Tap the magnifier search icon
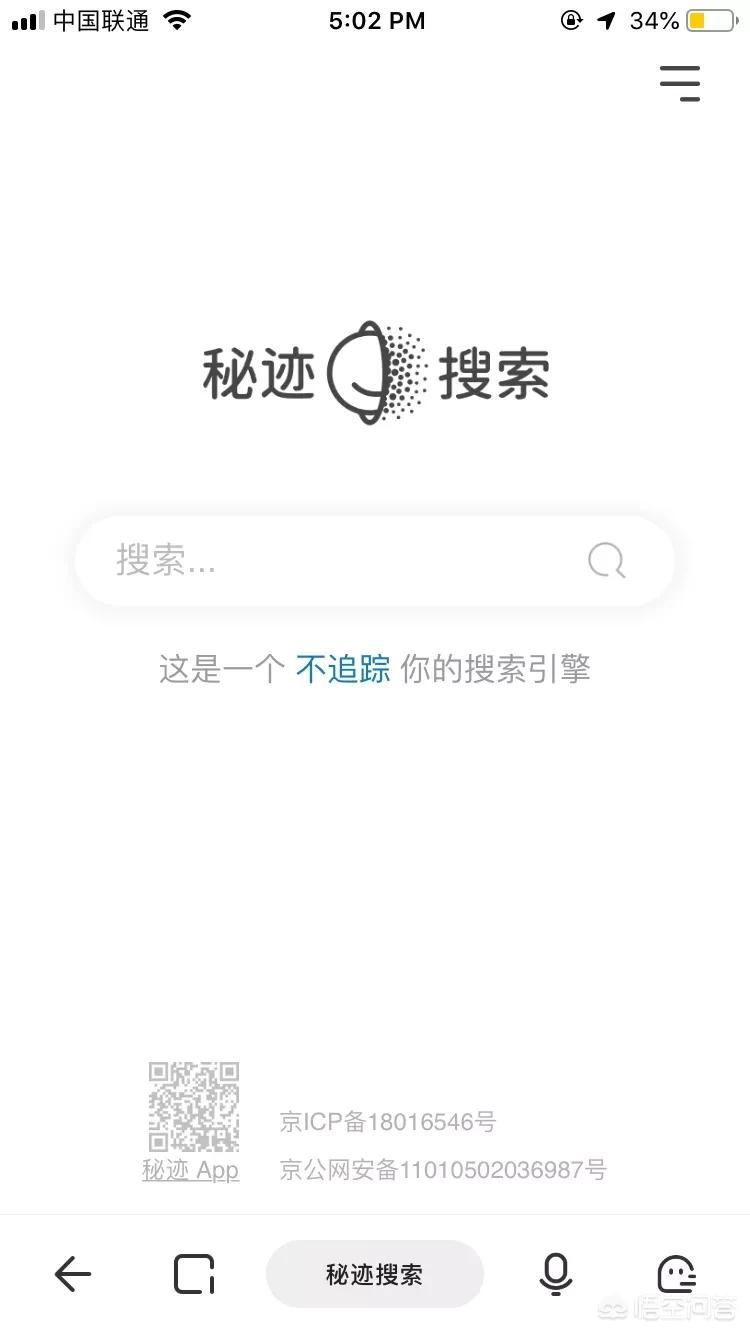Image resolution: width=750 pixels, height=1334 pixels. (x=606, y=560)
